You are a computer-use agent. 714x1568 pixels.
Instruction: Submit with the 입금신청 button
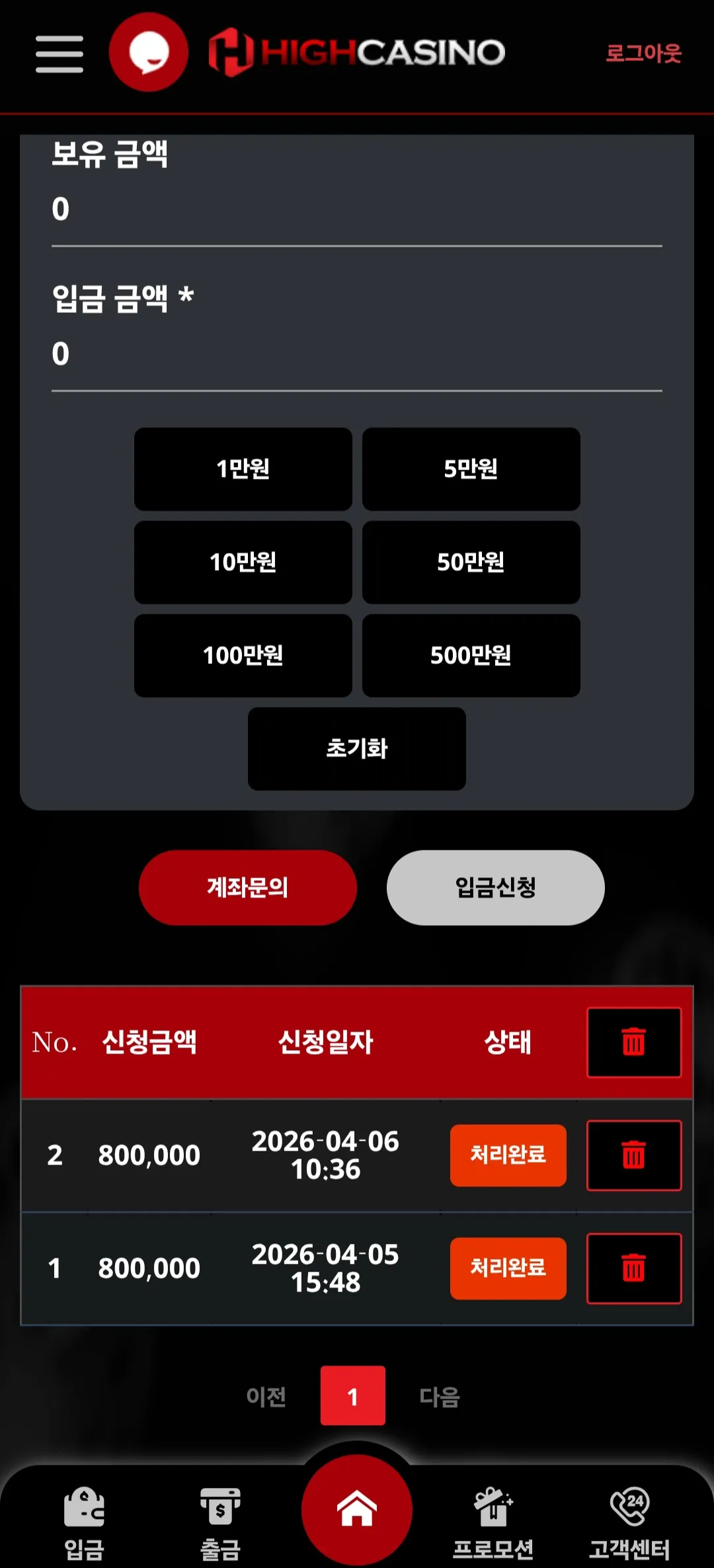click(496, 887)
